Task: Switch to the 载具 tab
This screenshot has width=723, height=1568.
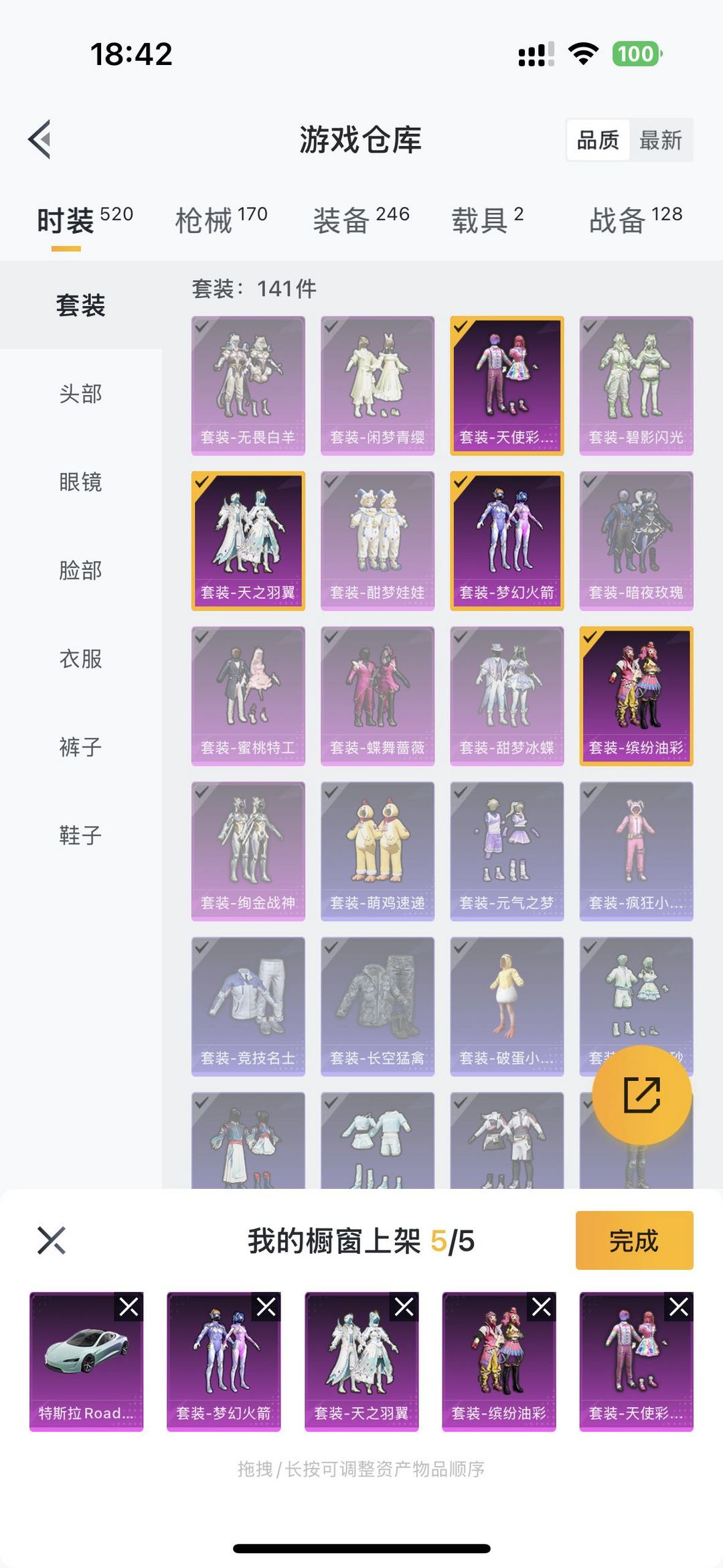Action: coord(487,220)
